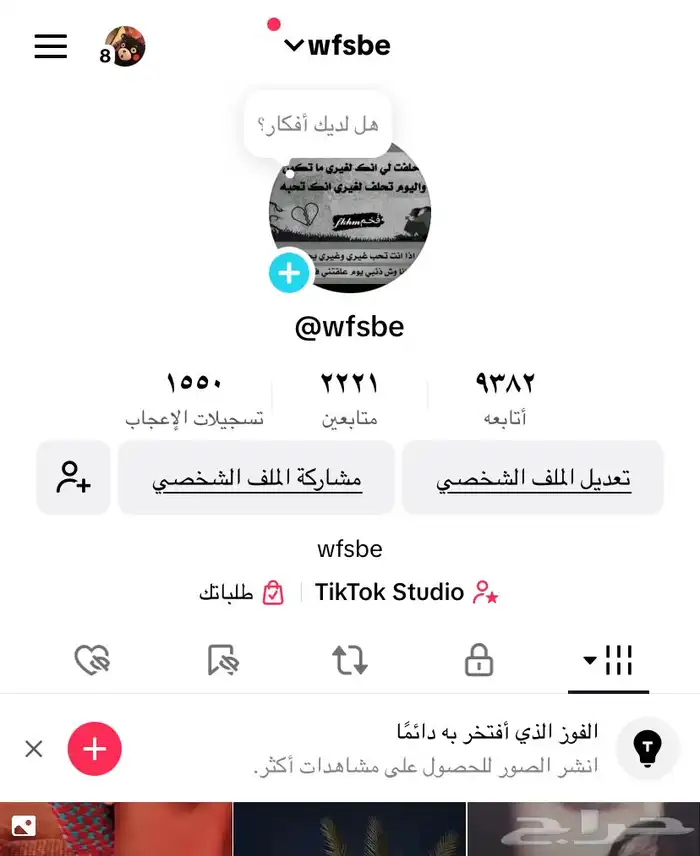
Task: View the متابعين followers list
Action: [349, 397]
